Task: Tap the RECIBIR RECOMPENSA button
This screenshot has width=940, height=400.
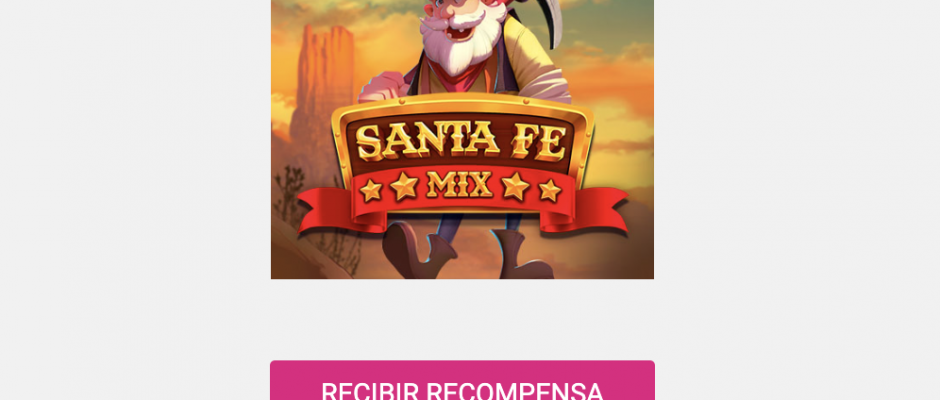Action: [462, 384]
